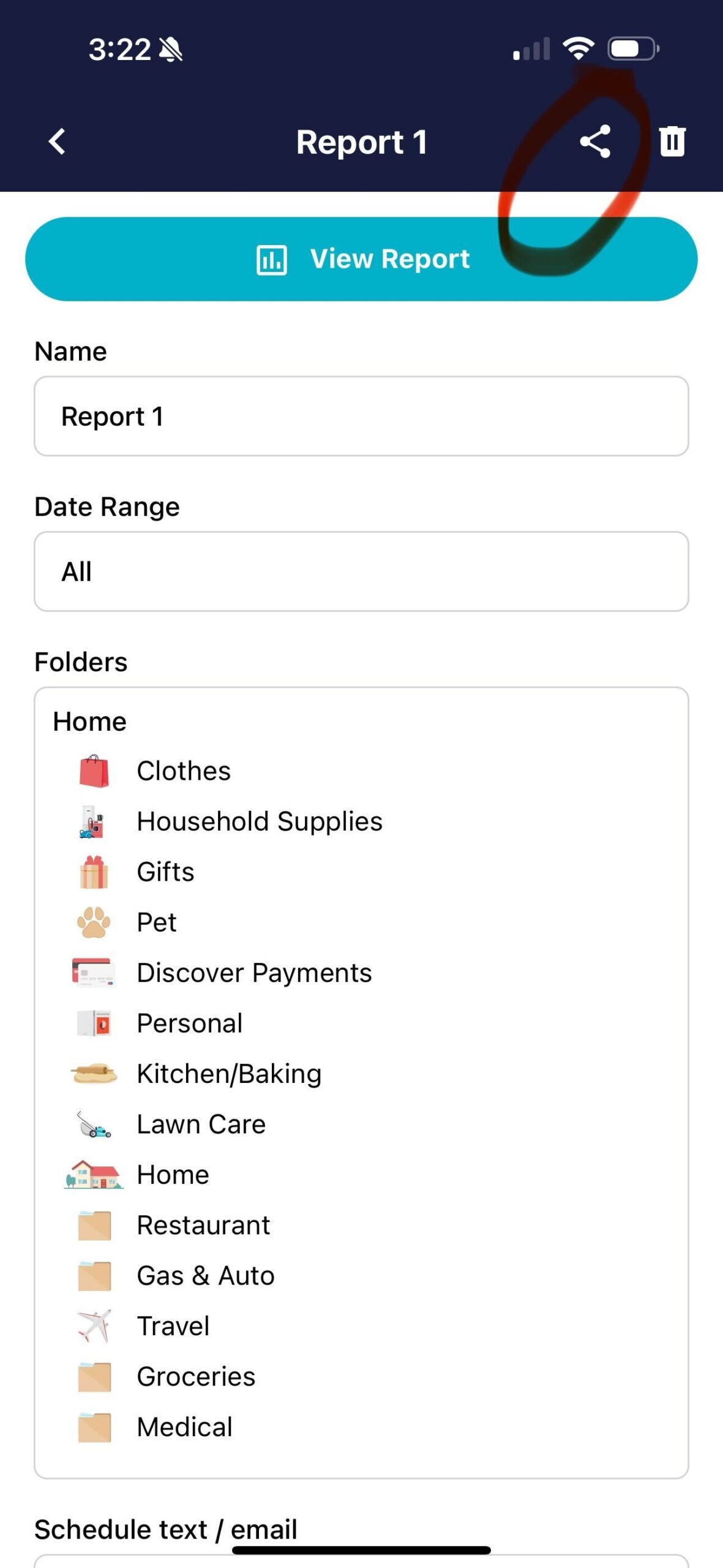Pick the Pet folder
Image resolution: width=723 pixels, height=1568 pixels.
[157, 922]
